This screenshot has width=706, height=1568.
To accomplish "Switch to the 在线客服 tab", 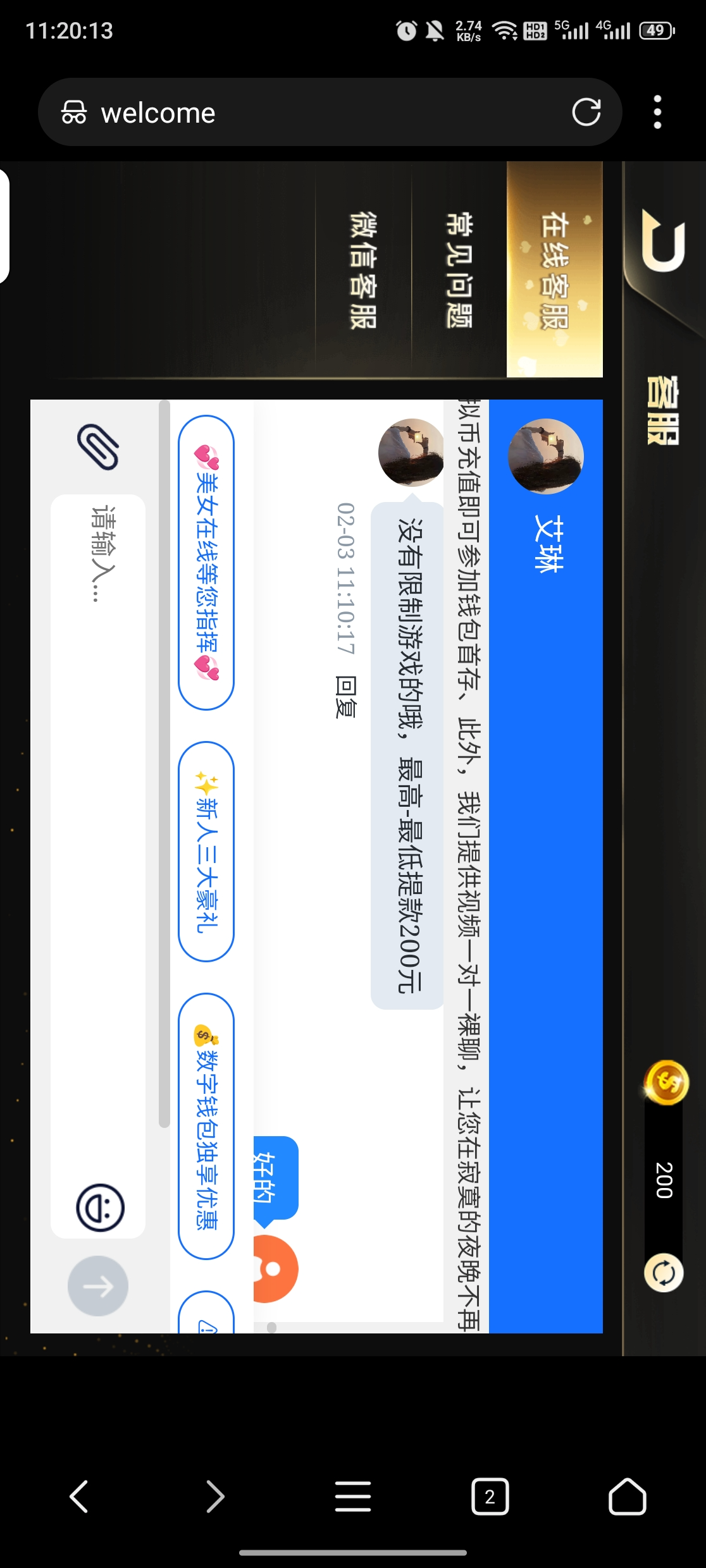I will coord(554,270).
